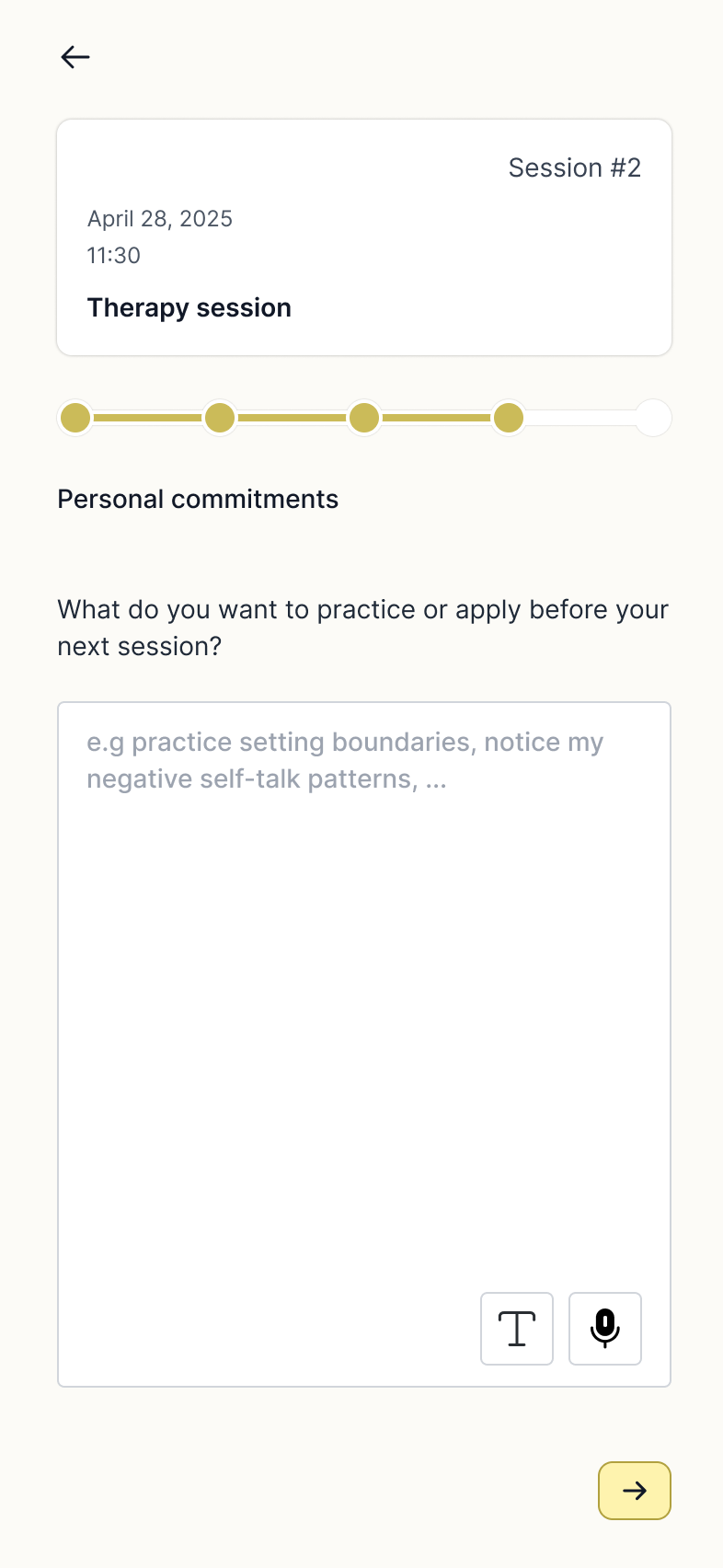Select the April 28, 2025 date text

[159, 219]
